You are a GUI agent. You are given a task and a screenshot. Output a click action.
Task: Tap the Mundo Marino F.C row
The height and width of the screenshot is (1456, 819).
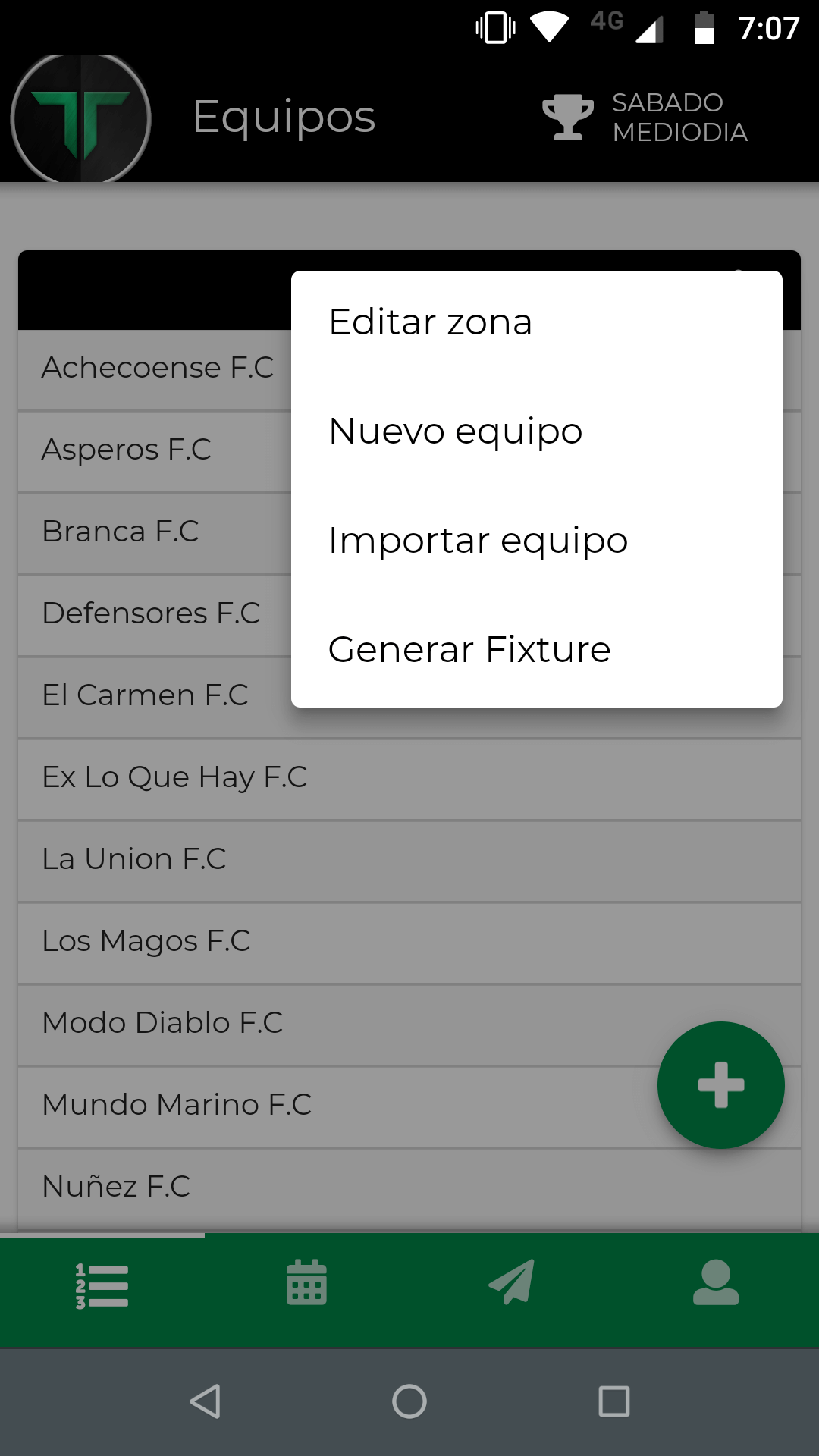point(177,1105)
